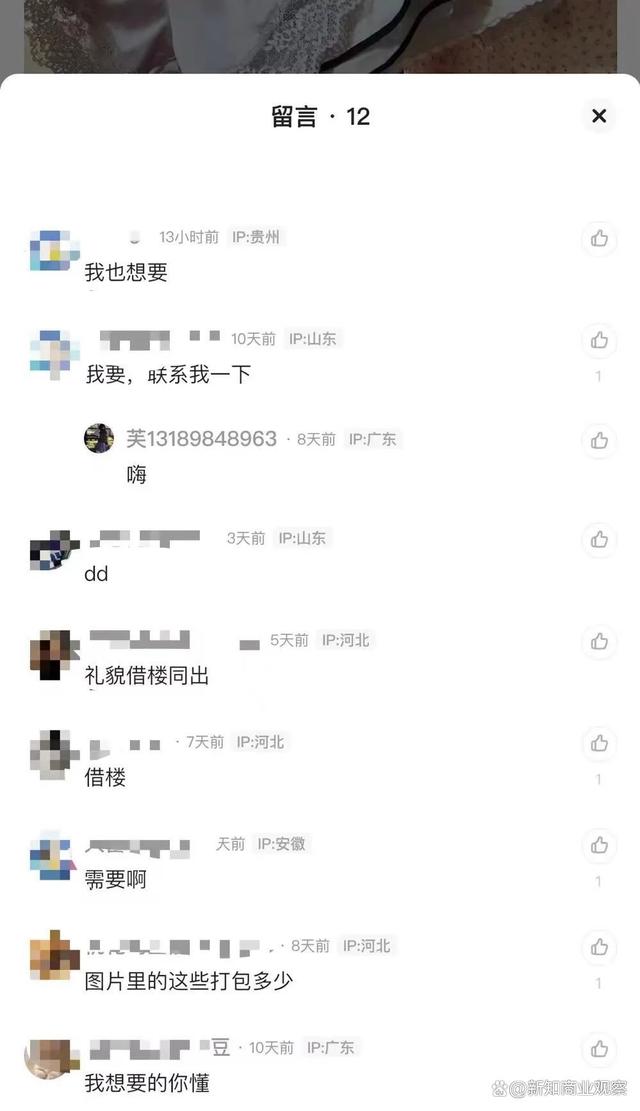Like the comment 借楼
This screenshot has height=1111, width=640.
599,743
